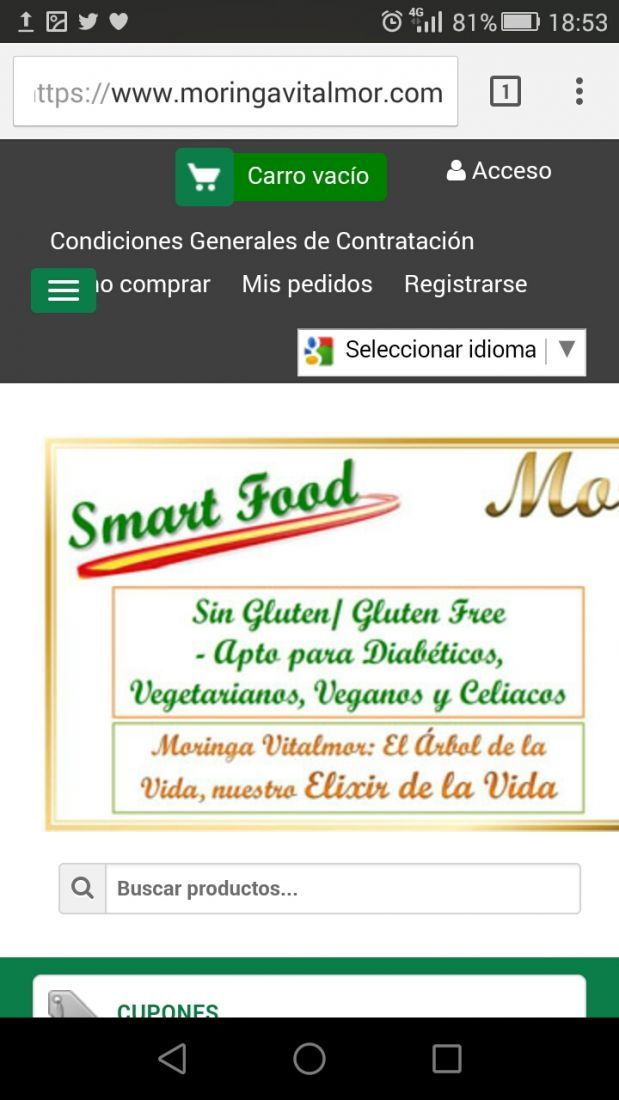Open the Acceso login link
This screenshot has width=619, height=1100.
click(499, 170)
